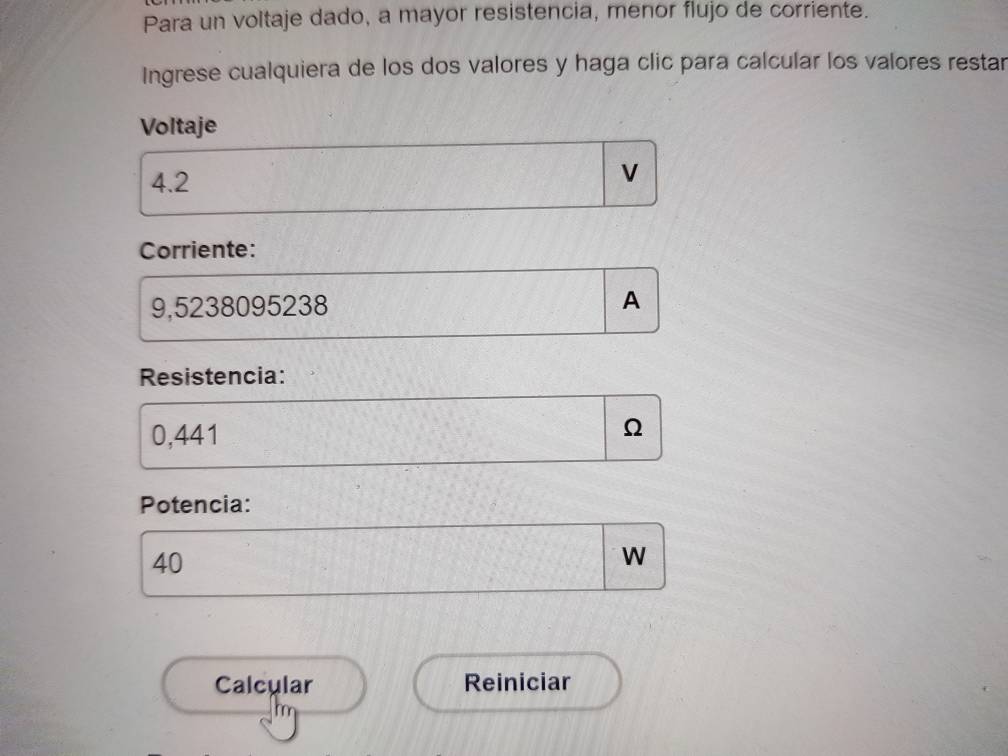Change the Potencia value field
The height and width of the screenshot is (756, 1008).
pyautogui.click(x=372, y=561)
